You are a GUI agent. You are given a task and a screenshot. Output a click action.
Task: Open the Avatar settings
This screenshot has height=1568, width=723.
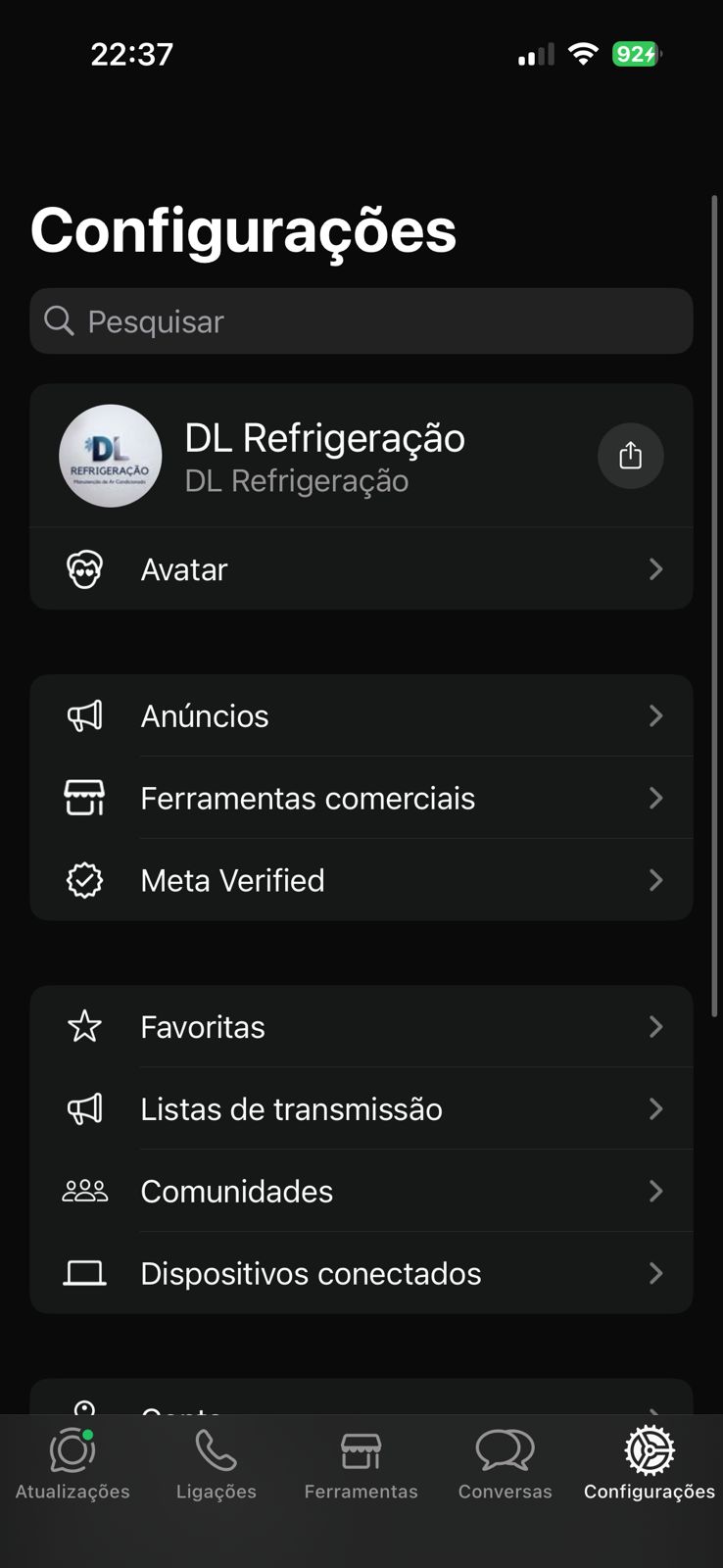361,569
